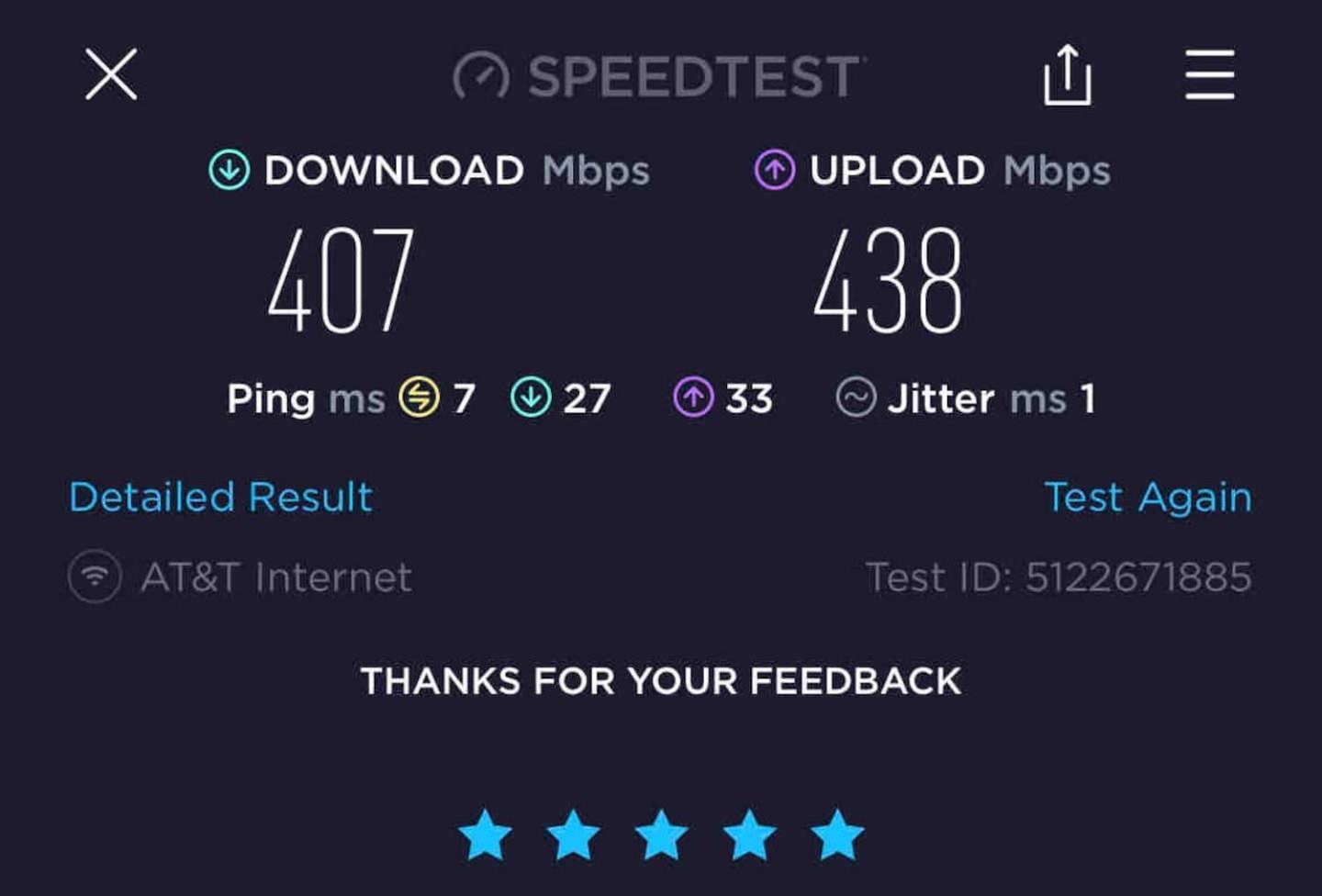Image resolution: width=1322 pixels, height=896 pixels.
Task: Give a five-star rating
Action: pos(837,834)
